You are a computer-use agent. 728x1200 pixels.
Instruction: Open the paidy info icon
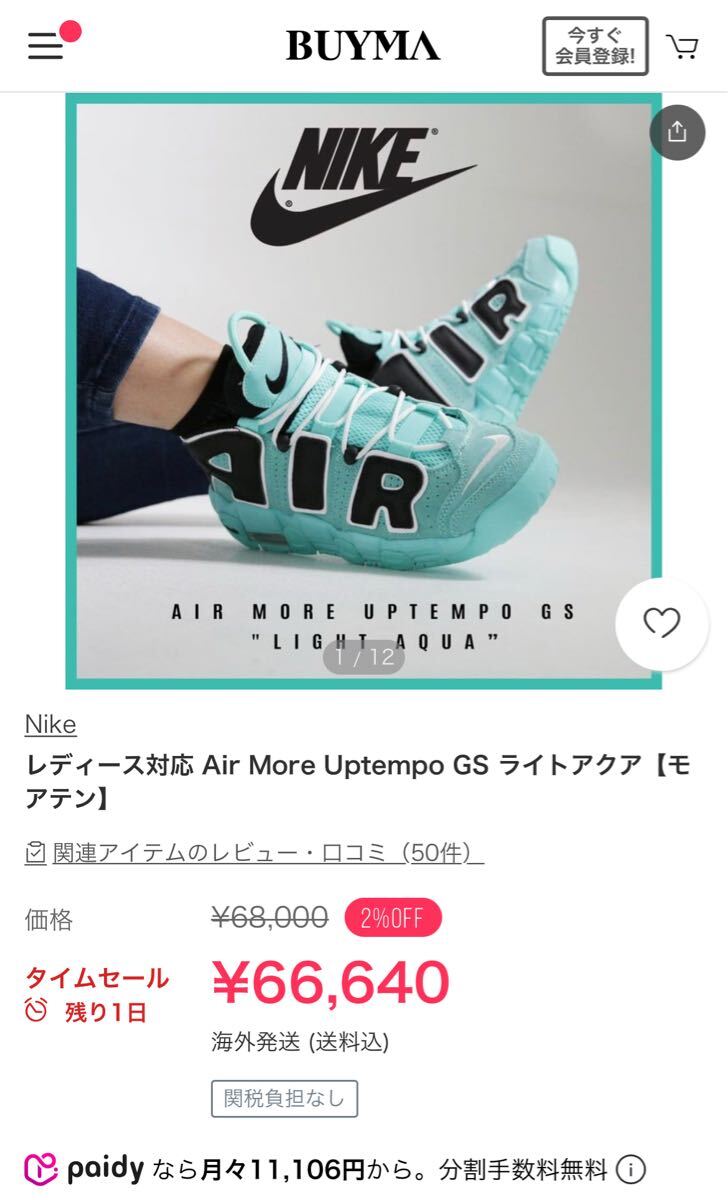630,1168
